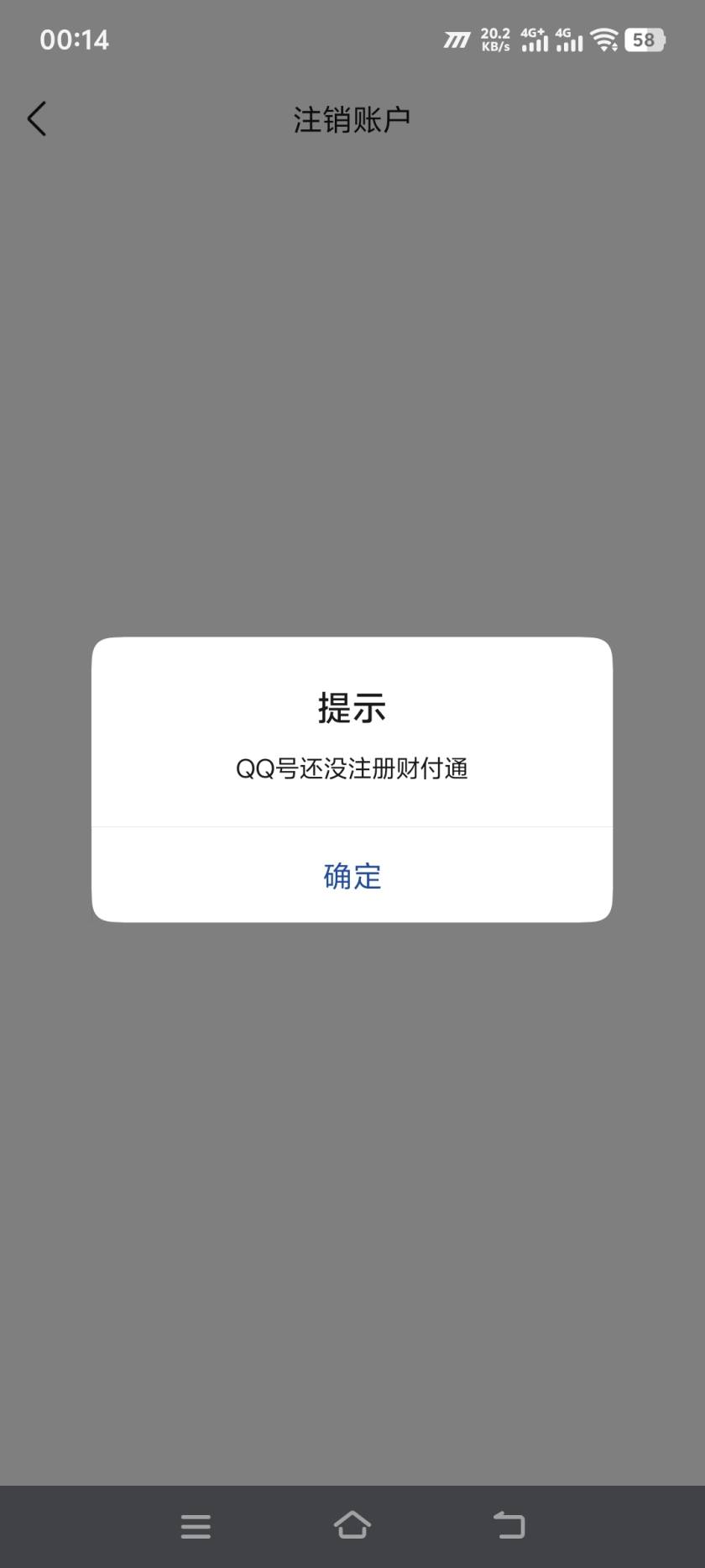Tap the 00:14 clock in status bar

pyautogui.click(x=74, y=39)
